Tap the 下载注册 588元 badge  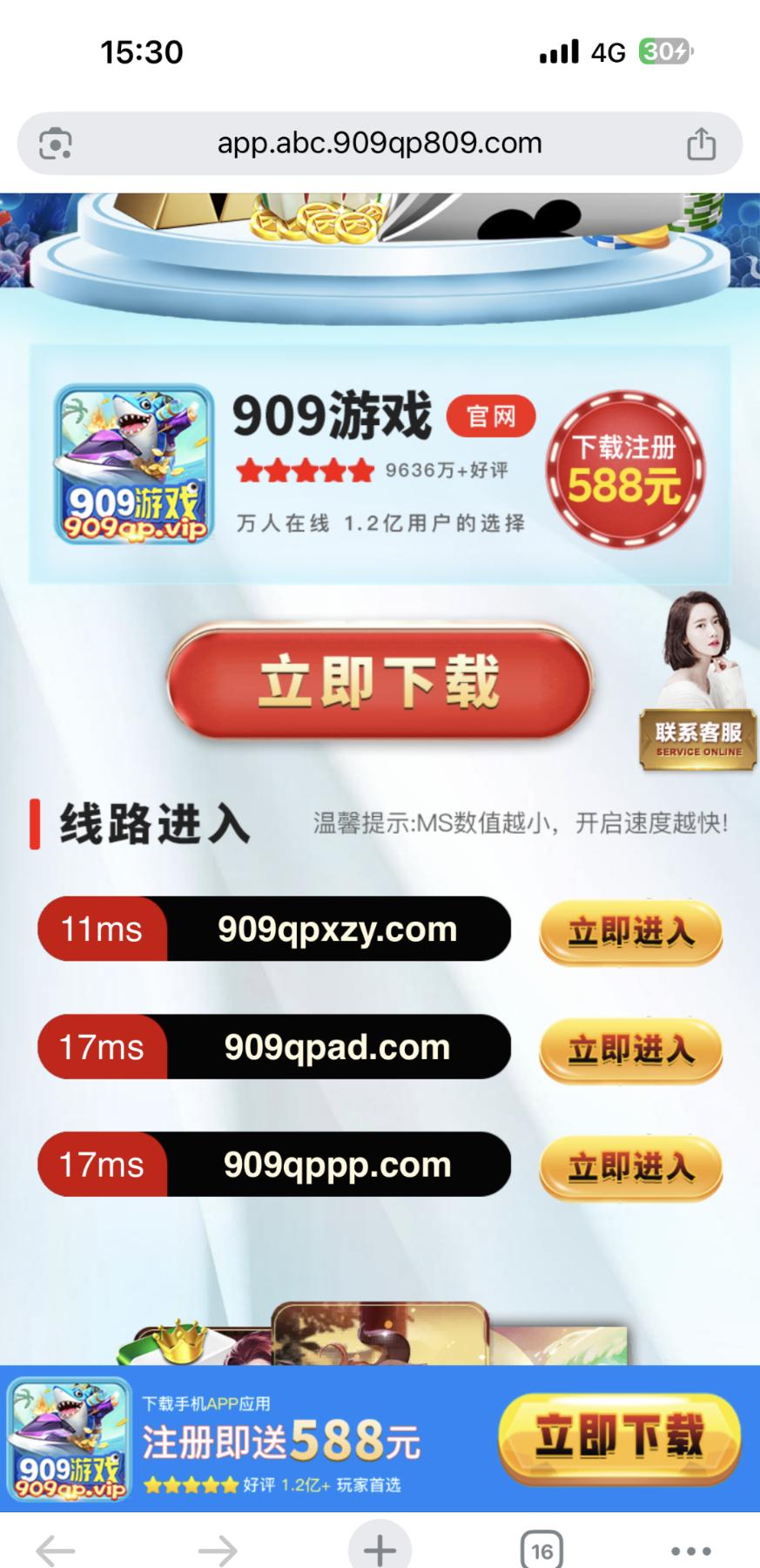624,470
